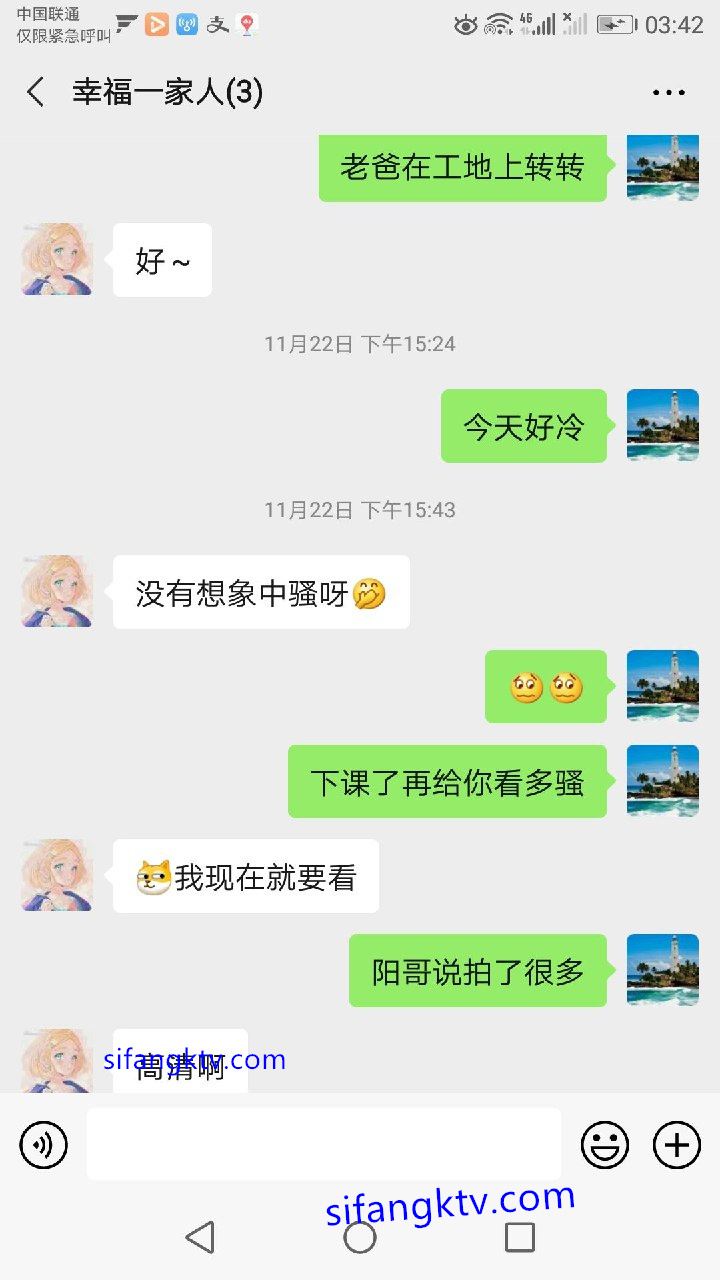Focus the message text field
720x1280 pixels.
[x=323, y=1144]
